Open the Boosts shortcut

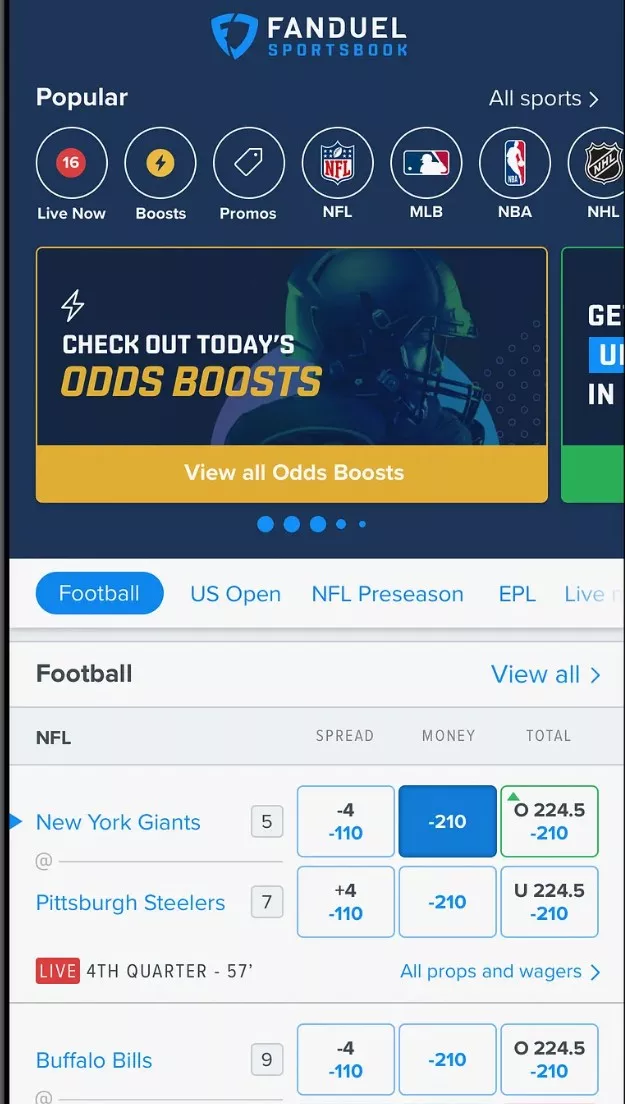click(160, 164)
